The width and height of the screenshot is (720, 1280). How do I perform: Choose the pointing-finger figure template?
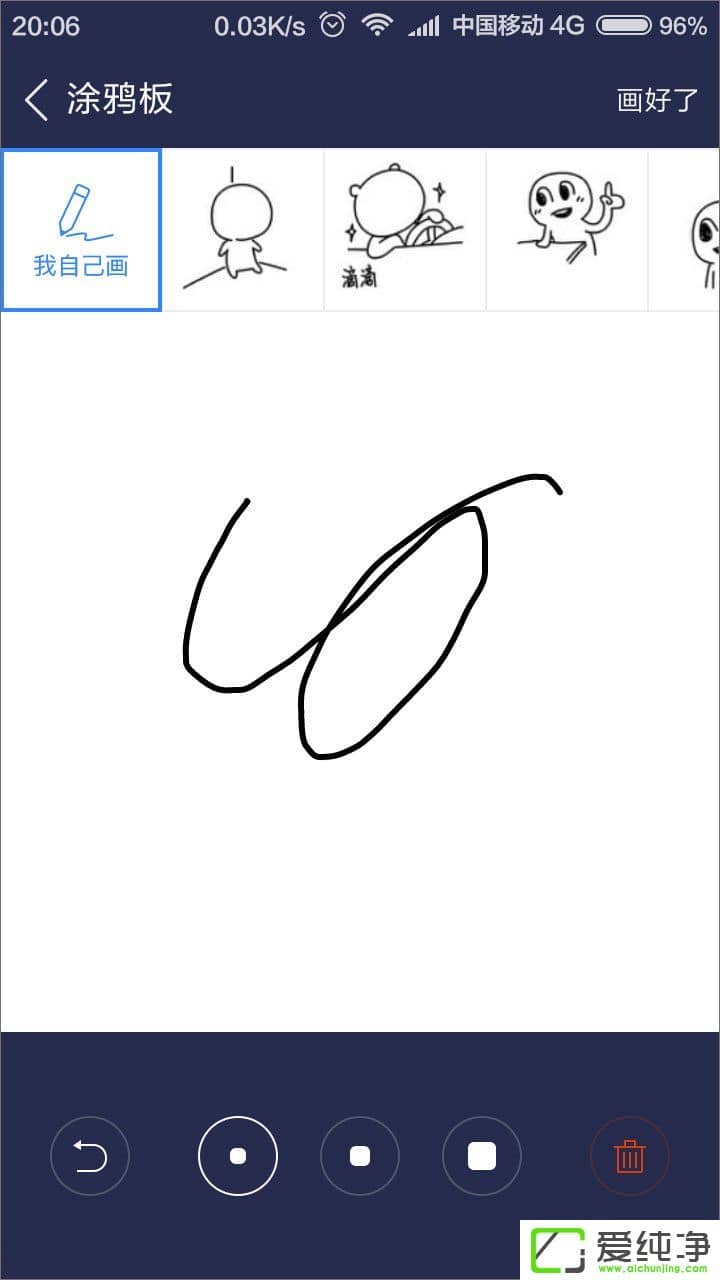pyautogui.click(x=567, y=230)
